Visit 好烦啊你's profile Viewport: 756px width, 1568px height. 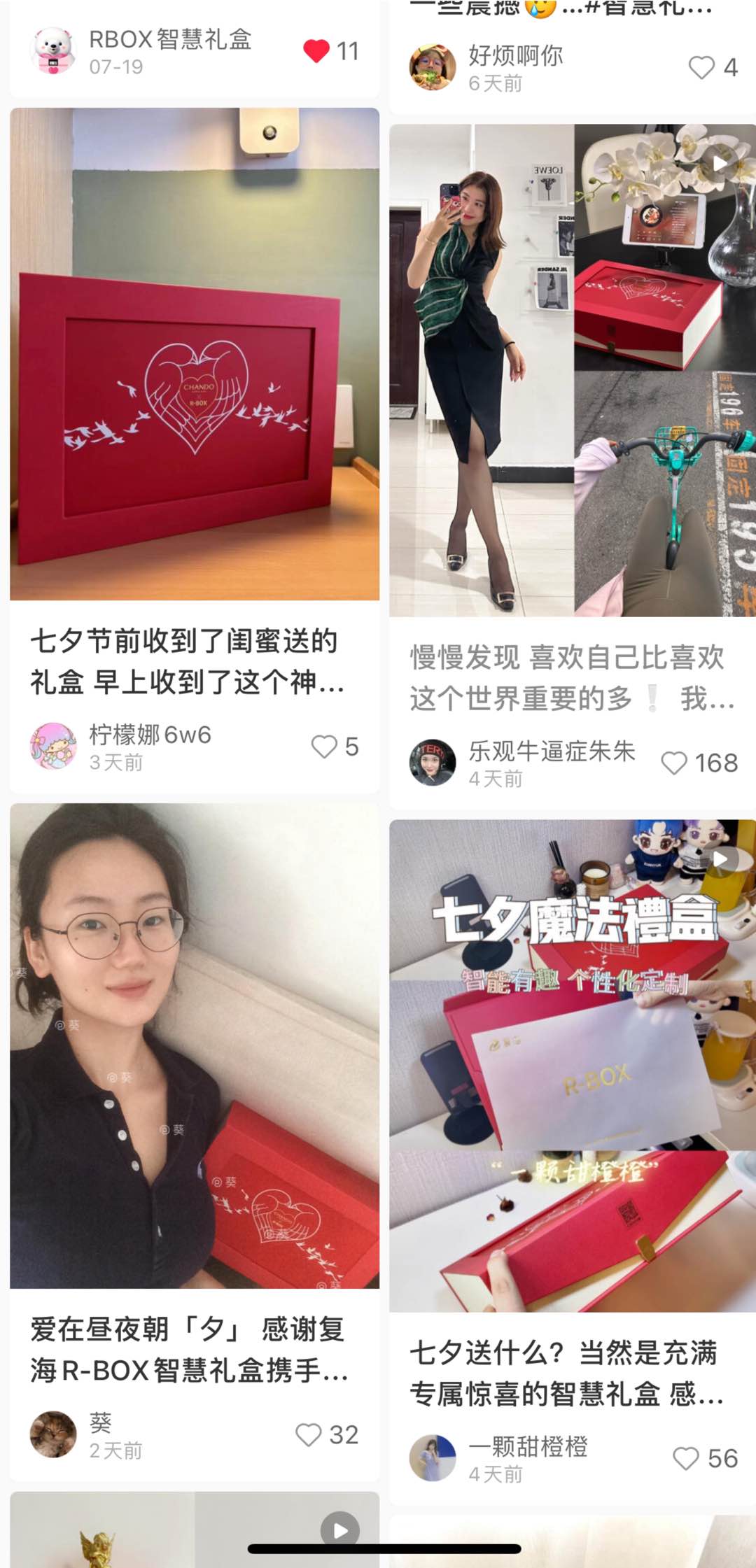click(x=432, y=68)
